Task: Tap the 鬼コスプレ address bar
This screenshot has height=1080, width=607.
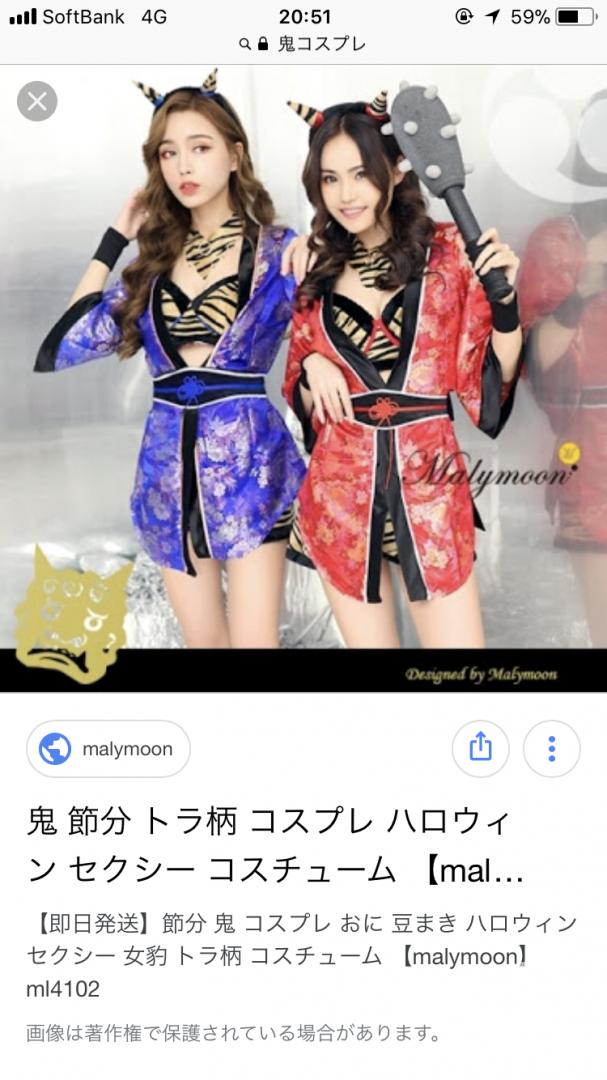Action: pyautogui.click(x=303, y=45)
